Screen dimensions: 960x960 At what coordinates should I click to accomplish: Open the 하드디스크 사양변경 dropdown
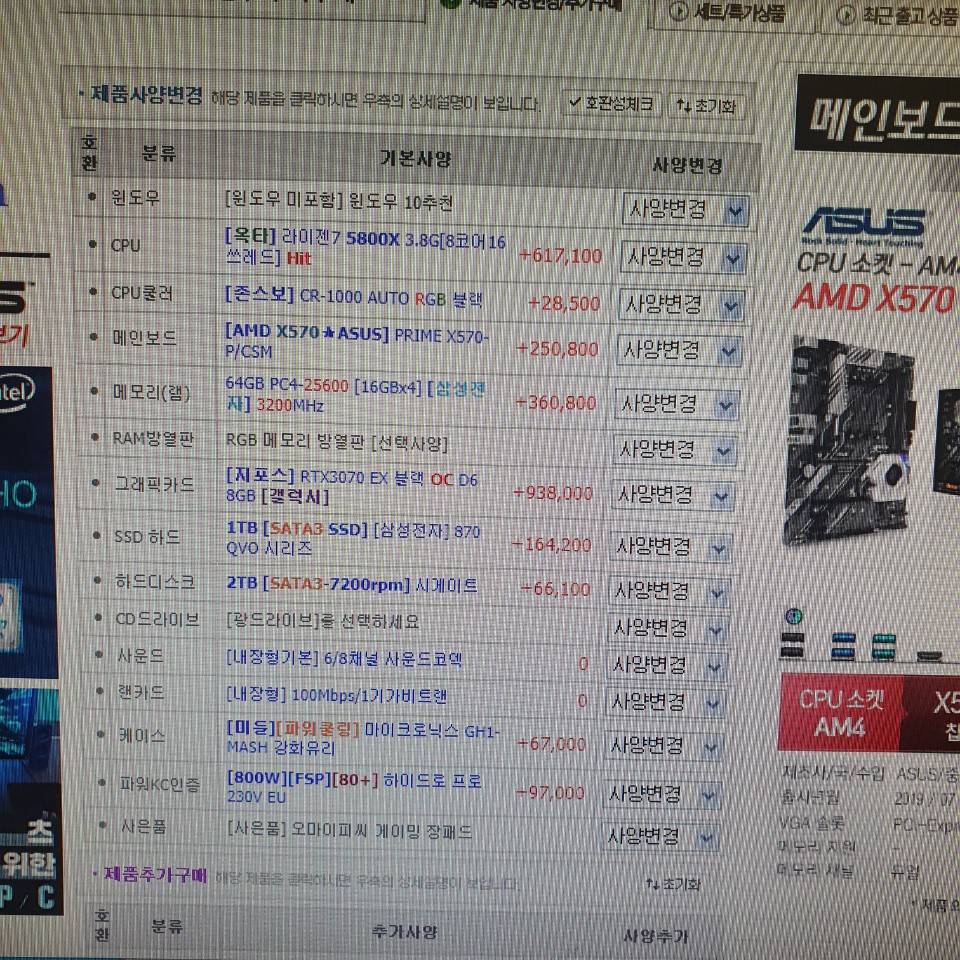click(x=669, y=591)
